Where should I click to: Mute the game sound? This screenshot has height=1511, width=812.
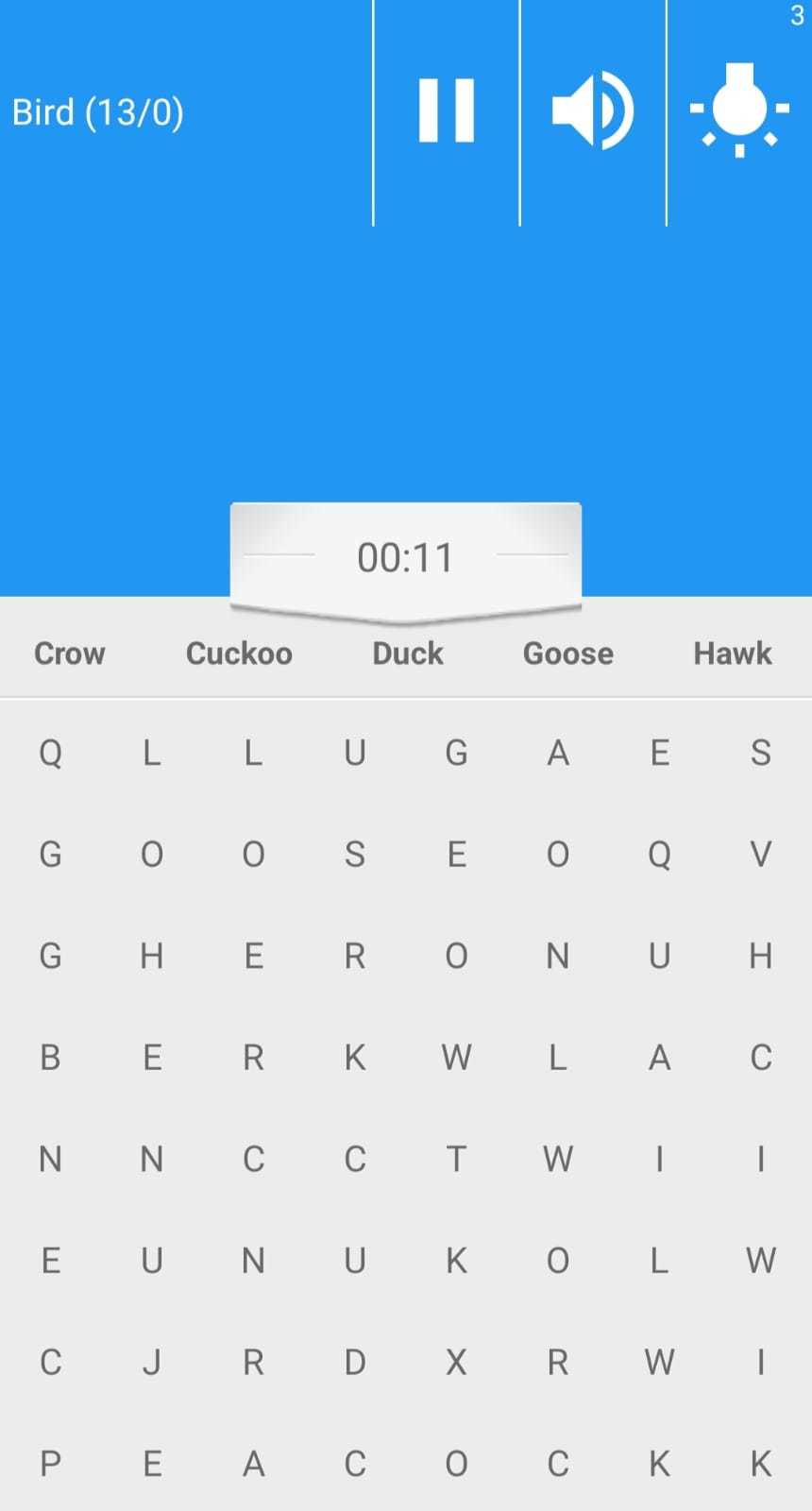(592, 111)
